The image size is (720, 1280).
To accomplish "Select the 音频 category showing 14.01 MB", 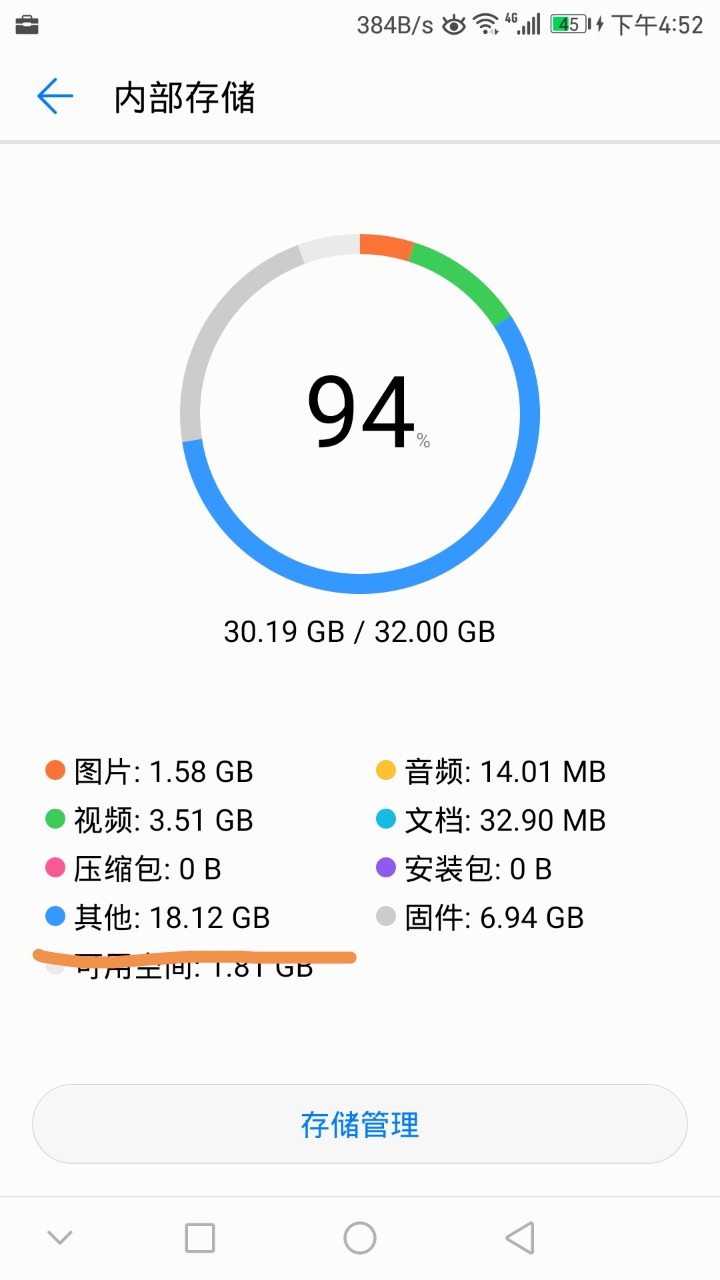I will (500, 771).
